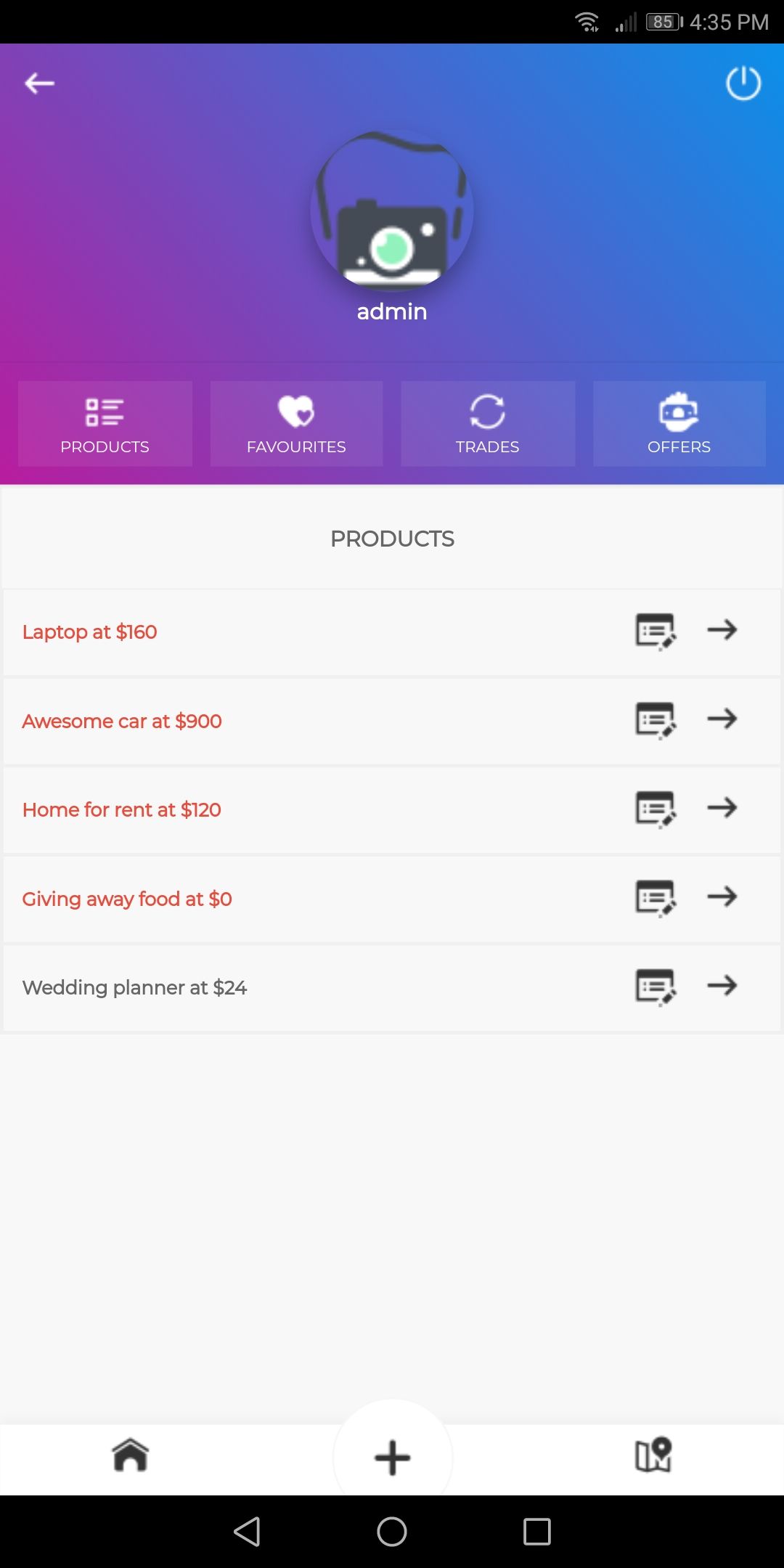This screenshot has width=784, height=1568.
Task: Edit the Home for rent listing
Action: (x=656, y=809)
